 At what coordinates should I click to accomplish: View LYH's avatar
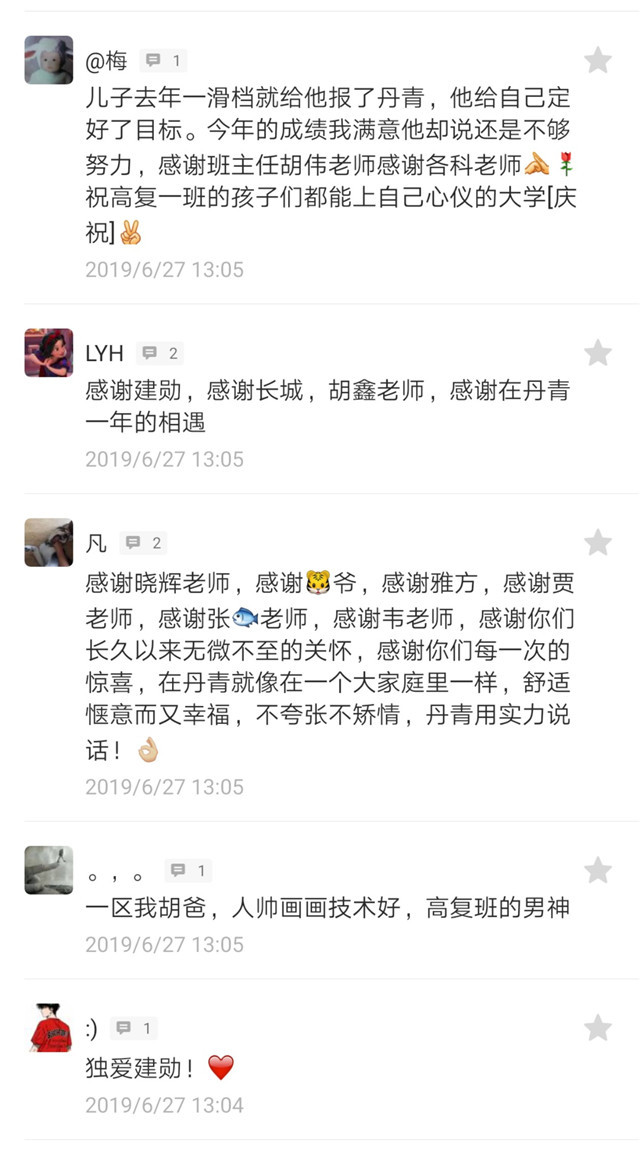(x=49, y=353)
